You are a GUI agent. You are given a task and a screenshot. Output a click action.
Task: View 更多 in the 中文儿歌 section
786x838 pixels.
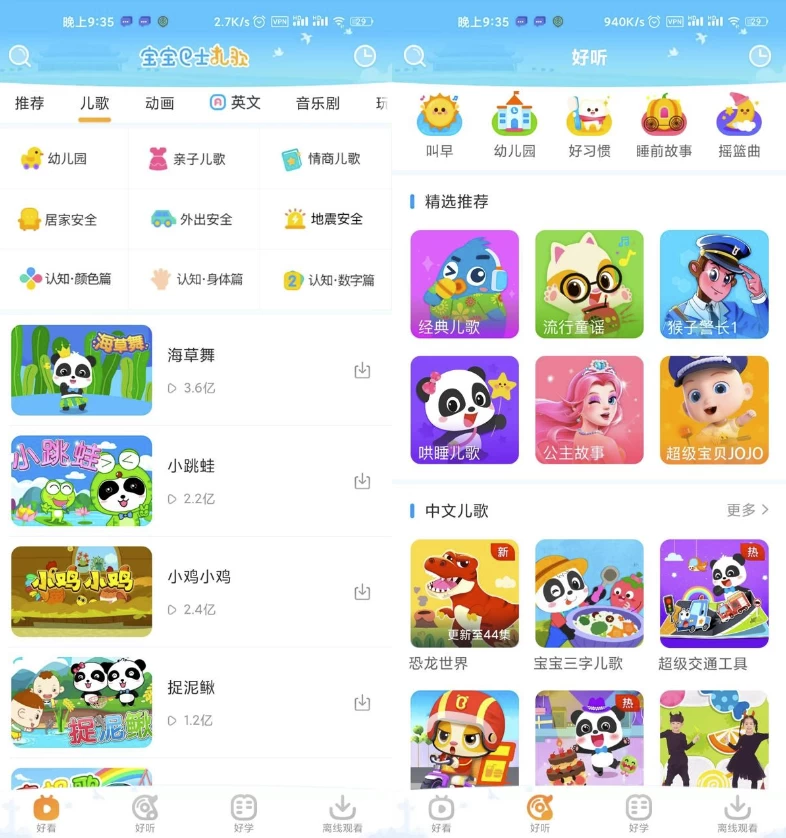pos(747,510)
